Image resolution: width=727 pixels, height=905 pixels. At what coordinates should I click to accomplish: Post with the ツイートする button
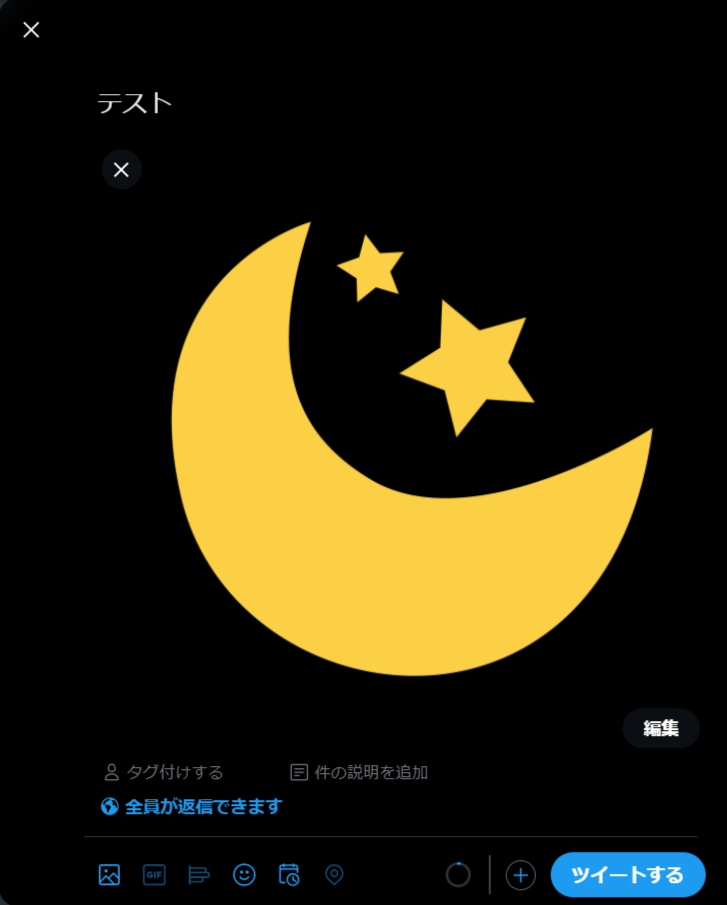click(x=627, y=875)
